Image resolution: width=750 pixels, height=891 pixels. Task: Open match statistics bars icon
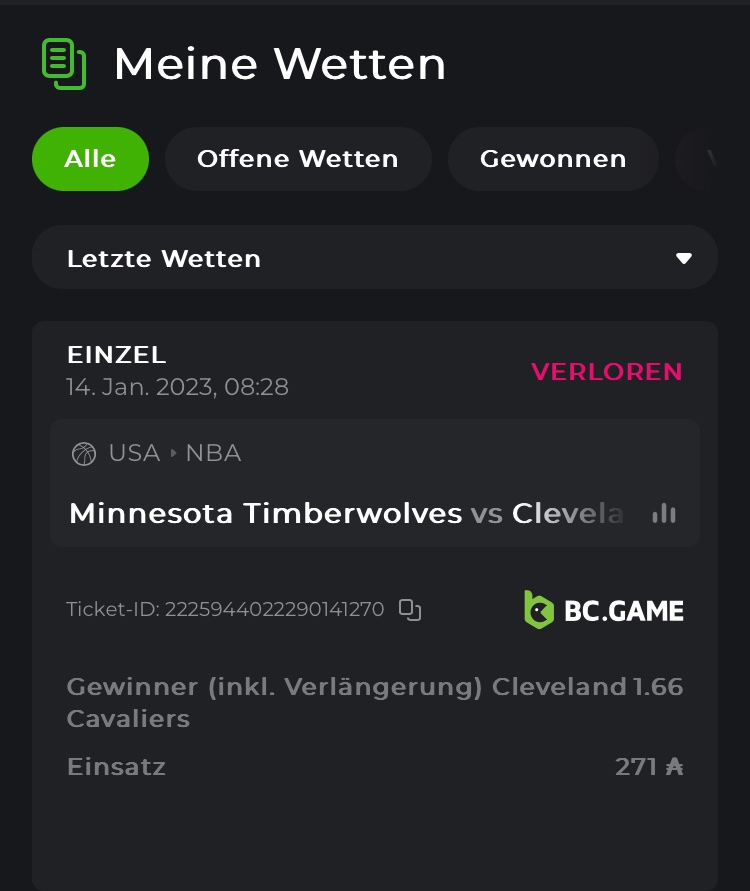point(664,514)
